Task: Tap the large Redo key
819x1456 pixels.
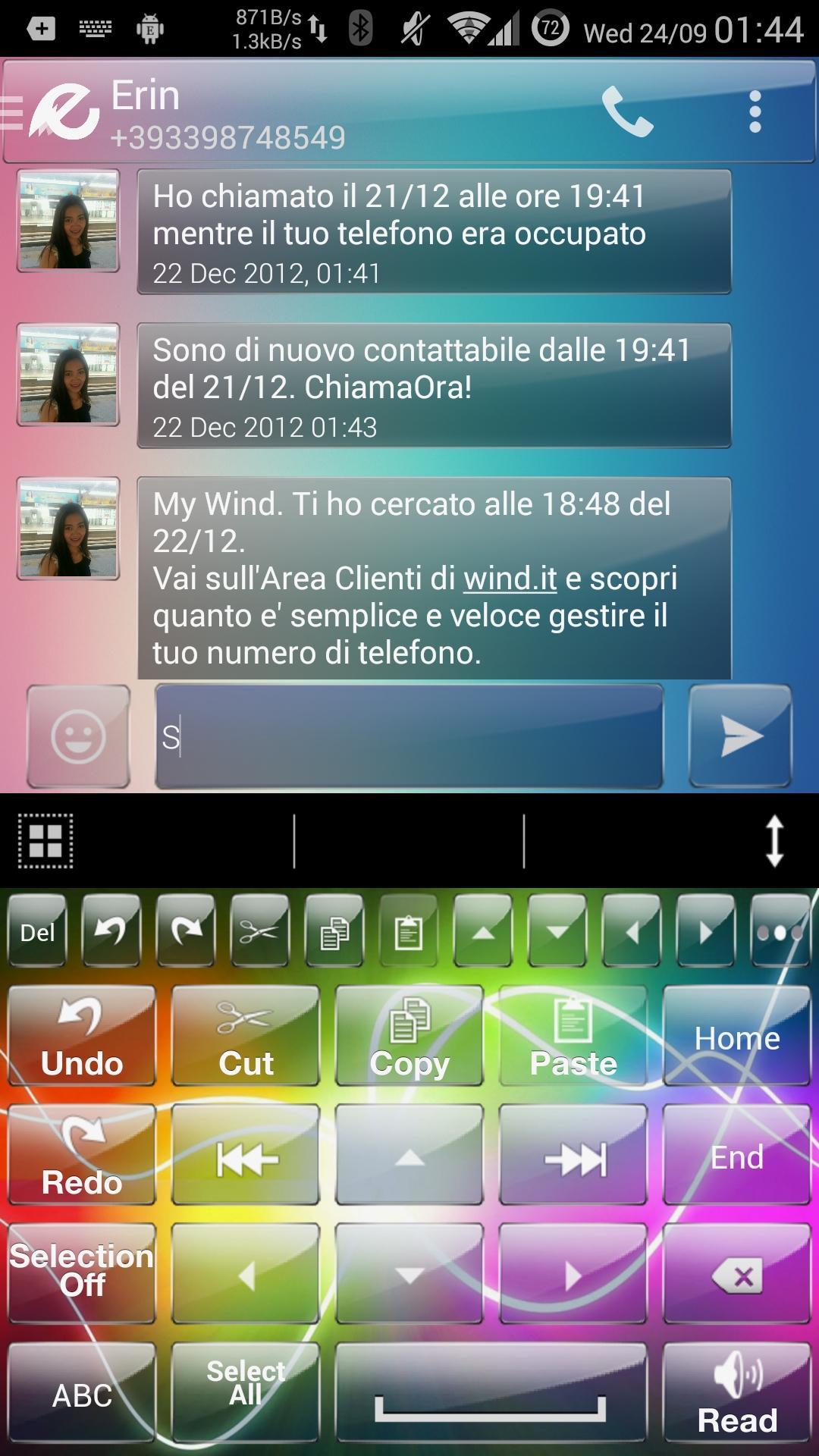Action: tap(81, 1156)
